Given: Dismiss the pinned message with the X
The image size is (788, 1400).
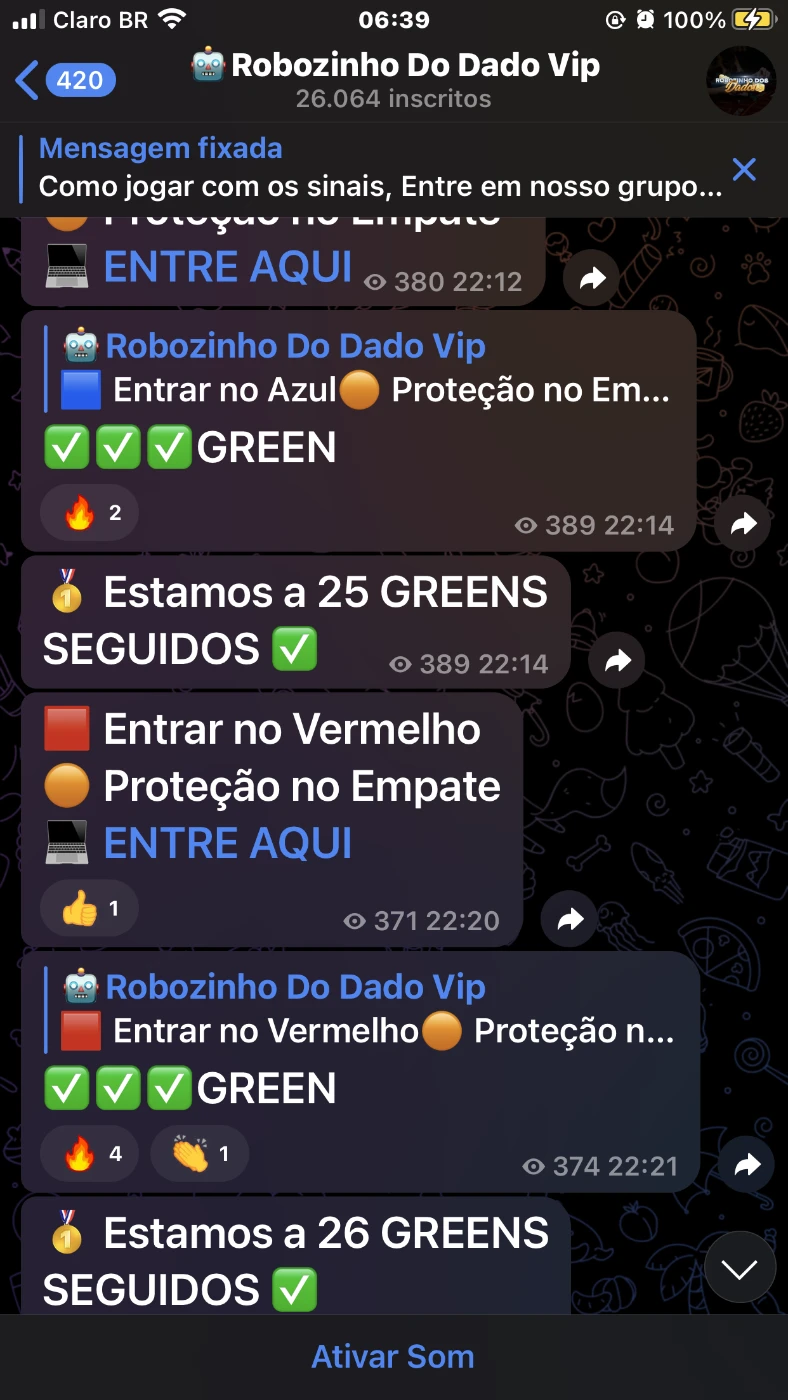Looking at the screenshot, I should coord(744,169).
